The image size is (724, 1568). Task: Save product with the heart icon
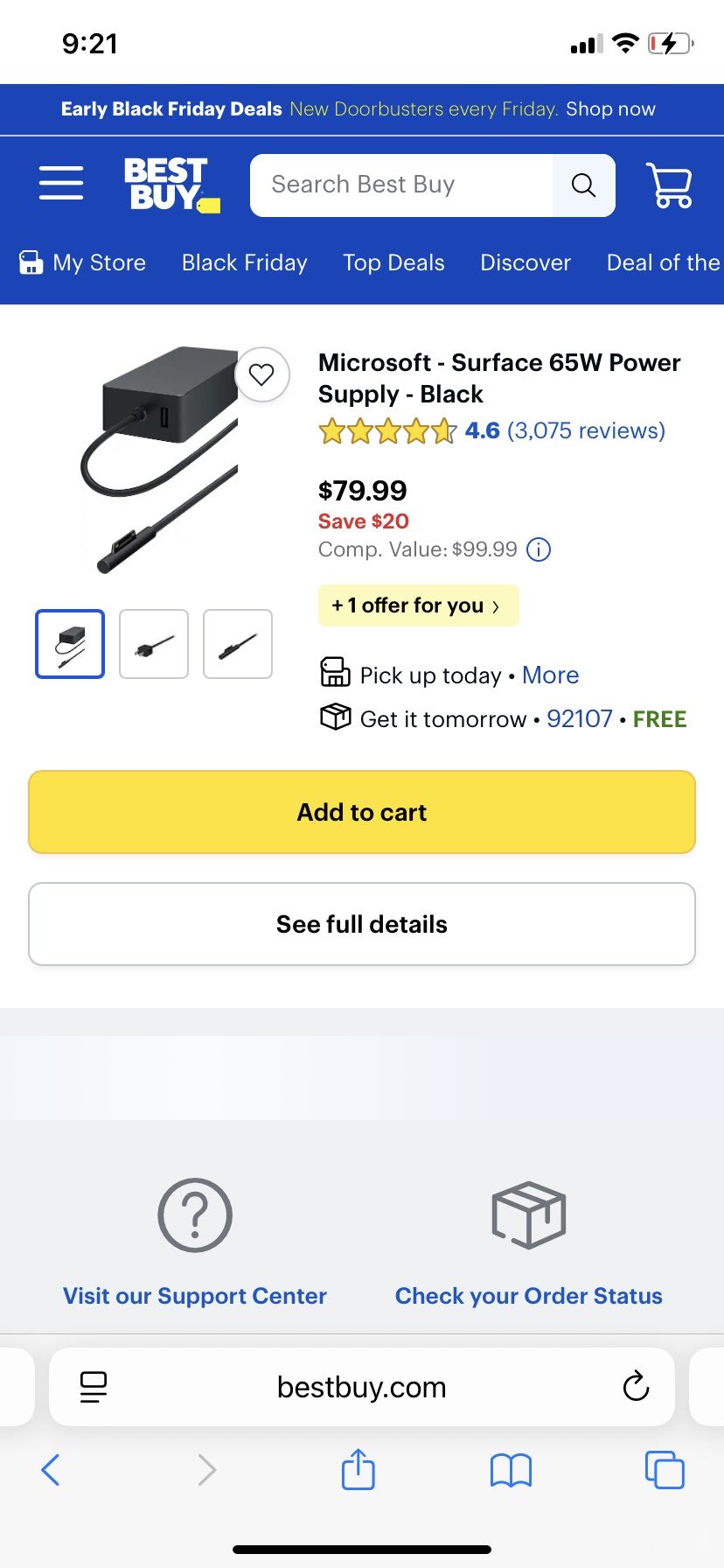(262, 374)
